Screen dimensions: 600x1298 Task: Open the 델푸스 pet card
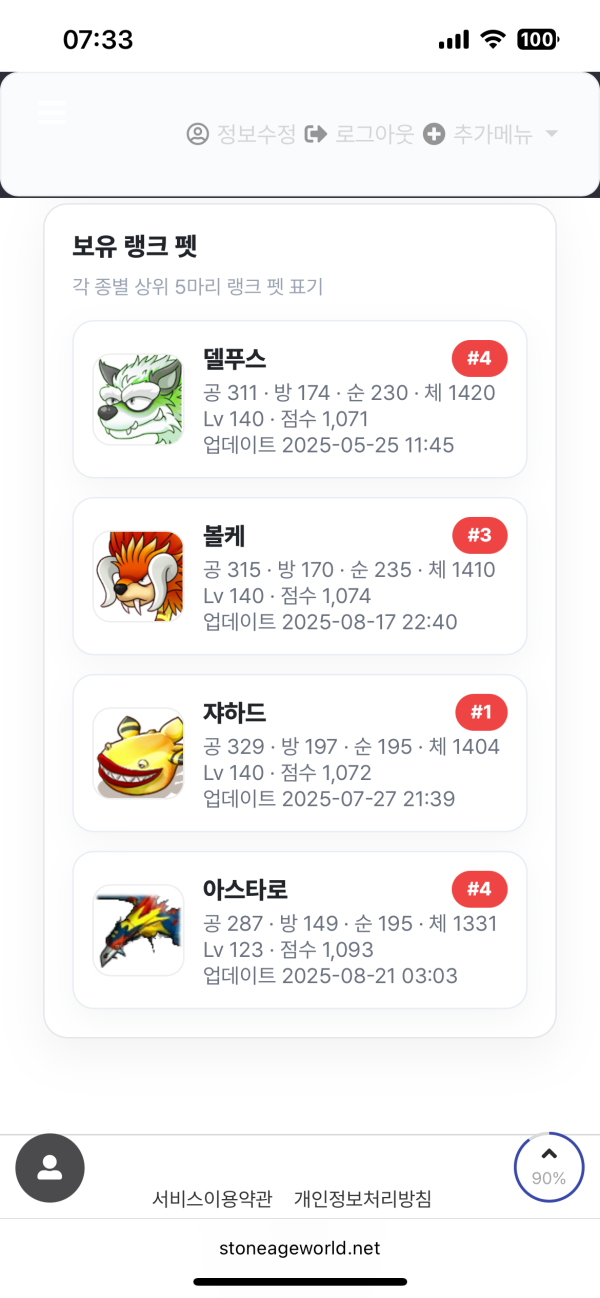tap(300, 399)
